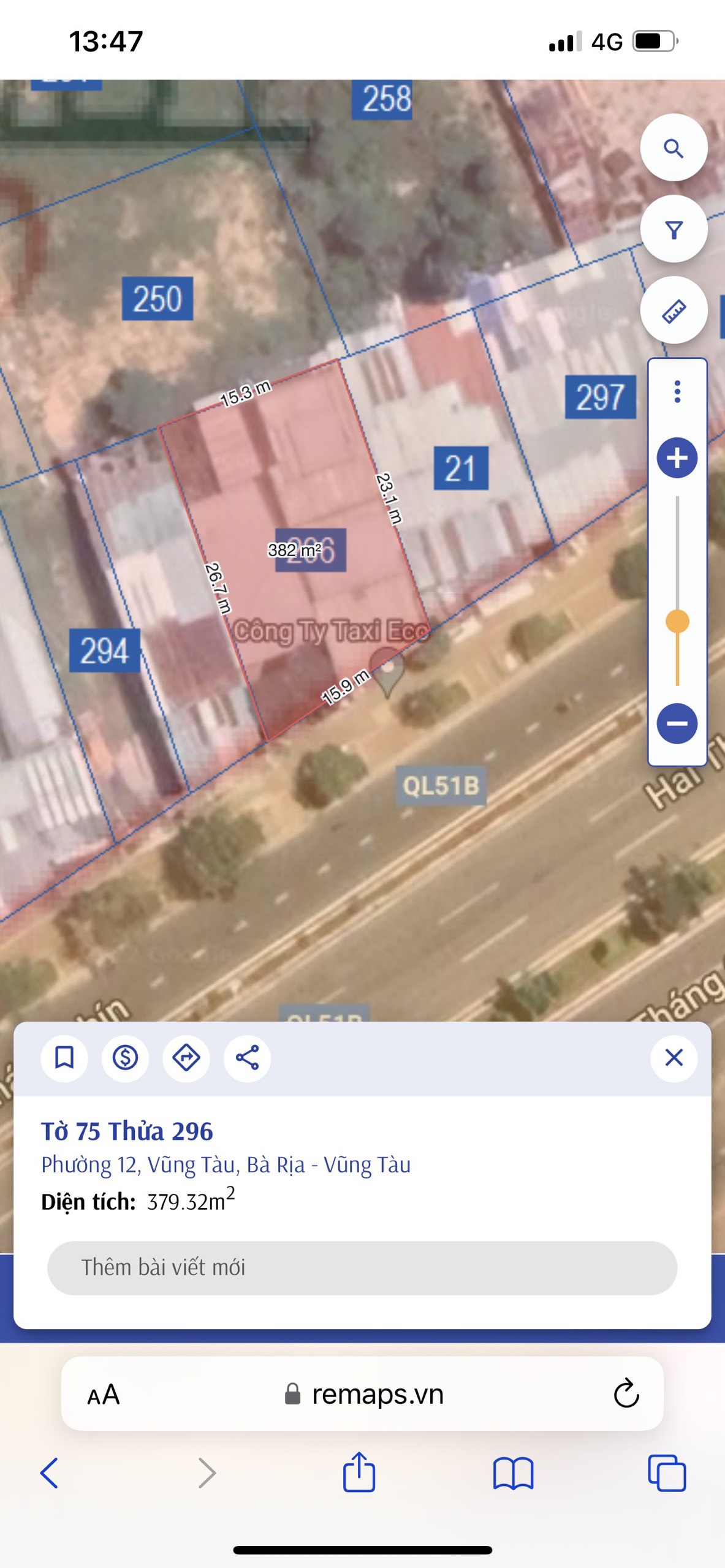Share this land parcel
The image size is (725, 1568).
pyautogui.click(x=247, y=1058)
